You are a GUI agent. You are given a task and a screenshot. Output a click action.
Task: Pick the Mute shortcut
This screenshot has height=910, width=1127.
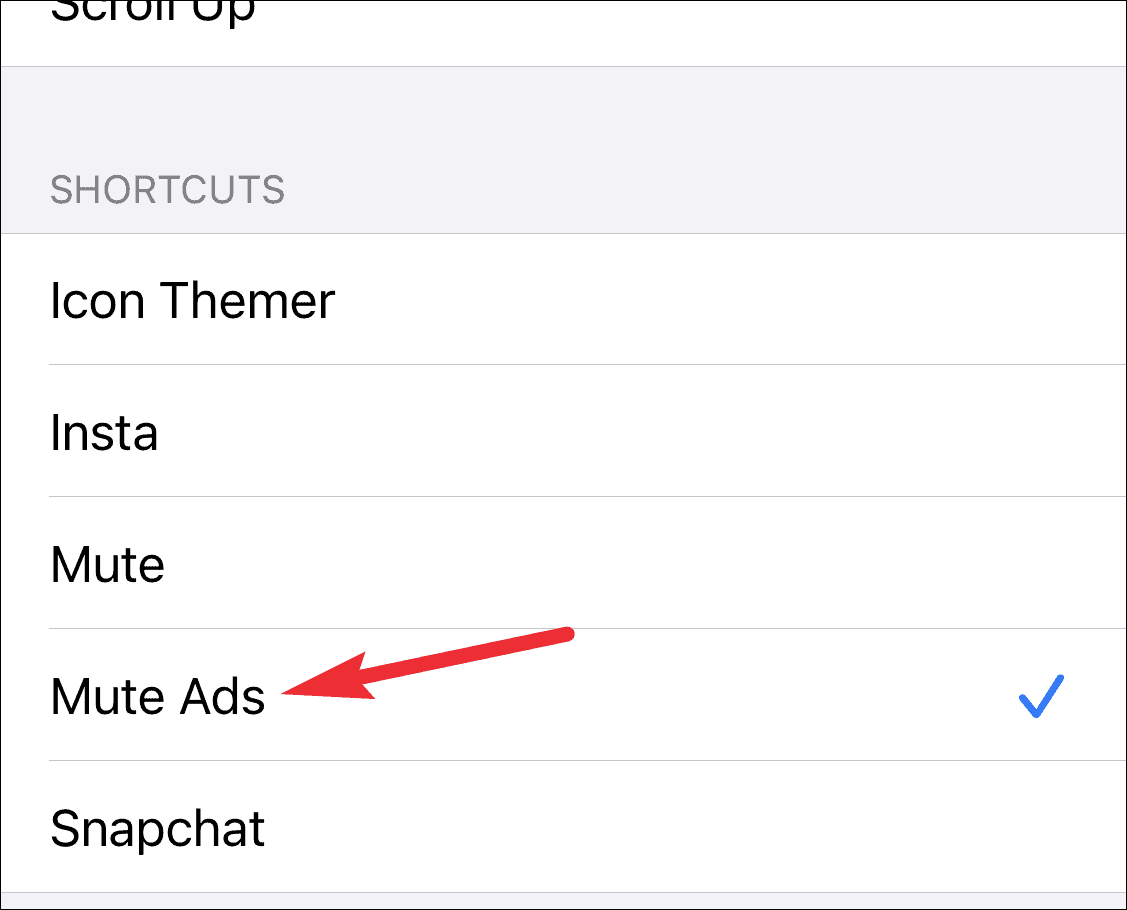pyautogui.click(x=108, y=564)
